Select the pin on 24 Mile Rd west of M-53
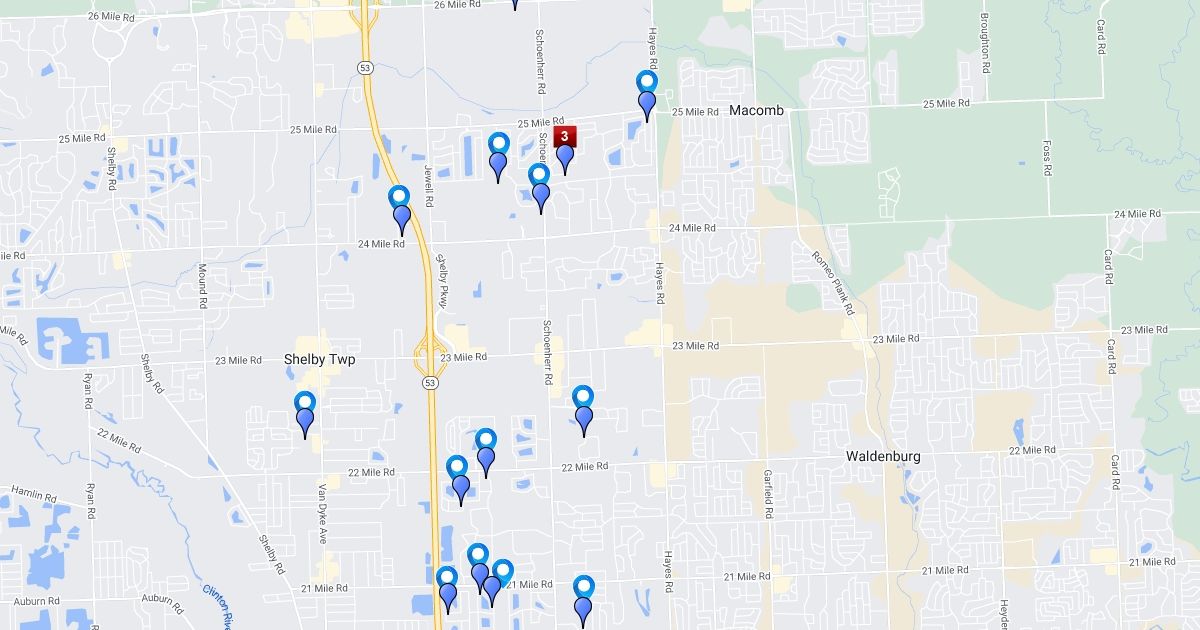Screen dimensions: 1200x630 pyautogui.click(x=400, y=211)
